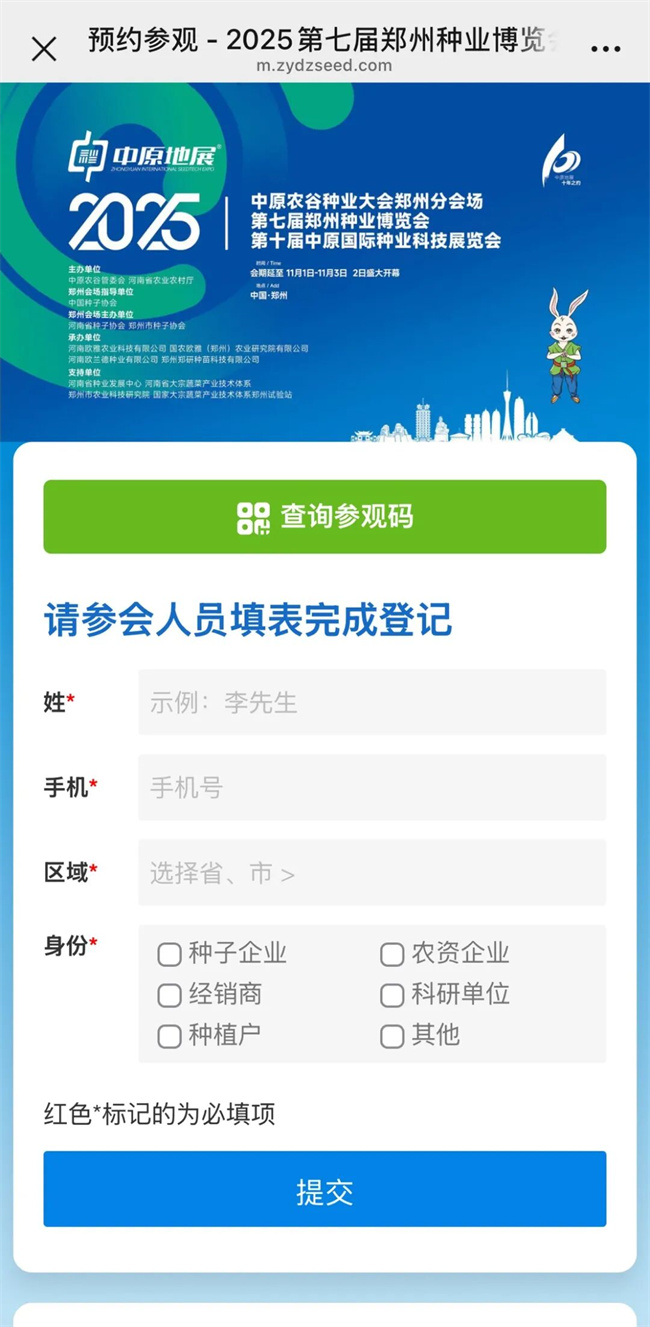Tick the 经销商 checkbox

[x=170, y=995]
